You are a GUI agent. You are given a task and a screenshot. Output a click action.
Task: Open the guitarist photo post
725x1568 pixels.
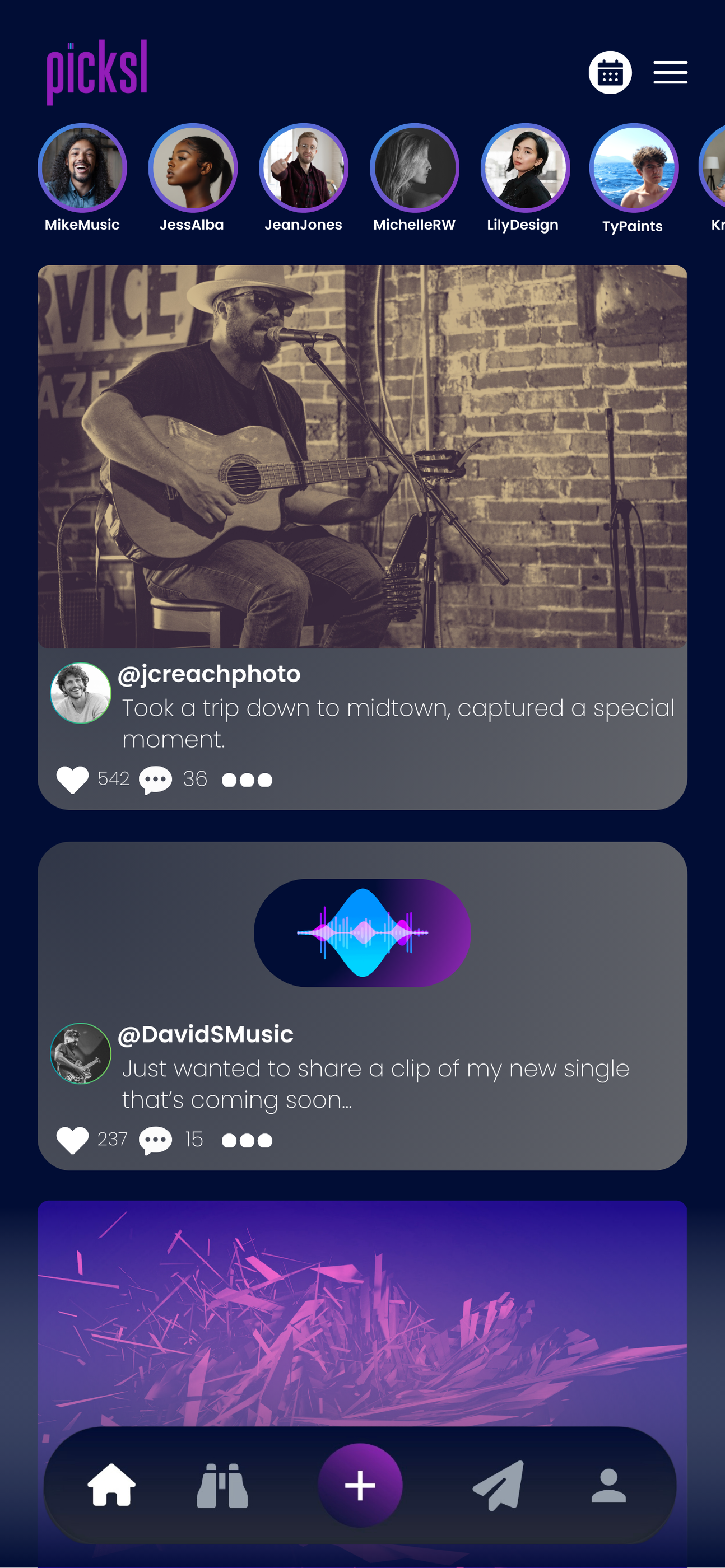point(363,456)
